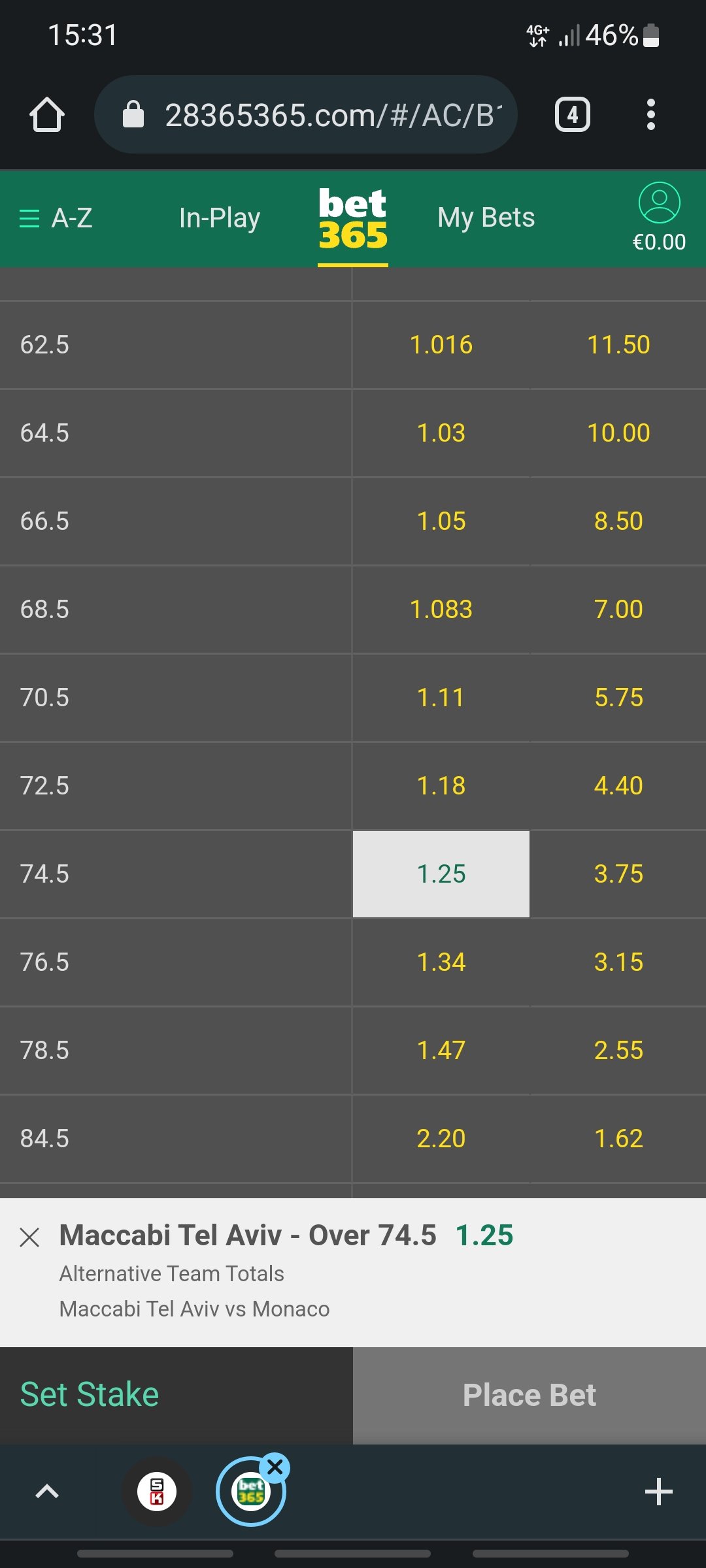Select 5.75 odds for 70.5
The height and width of the screenshot is (1568, 706).
618,698
